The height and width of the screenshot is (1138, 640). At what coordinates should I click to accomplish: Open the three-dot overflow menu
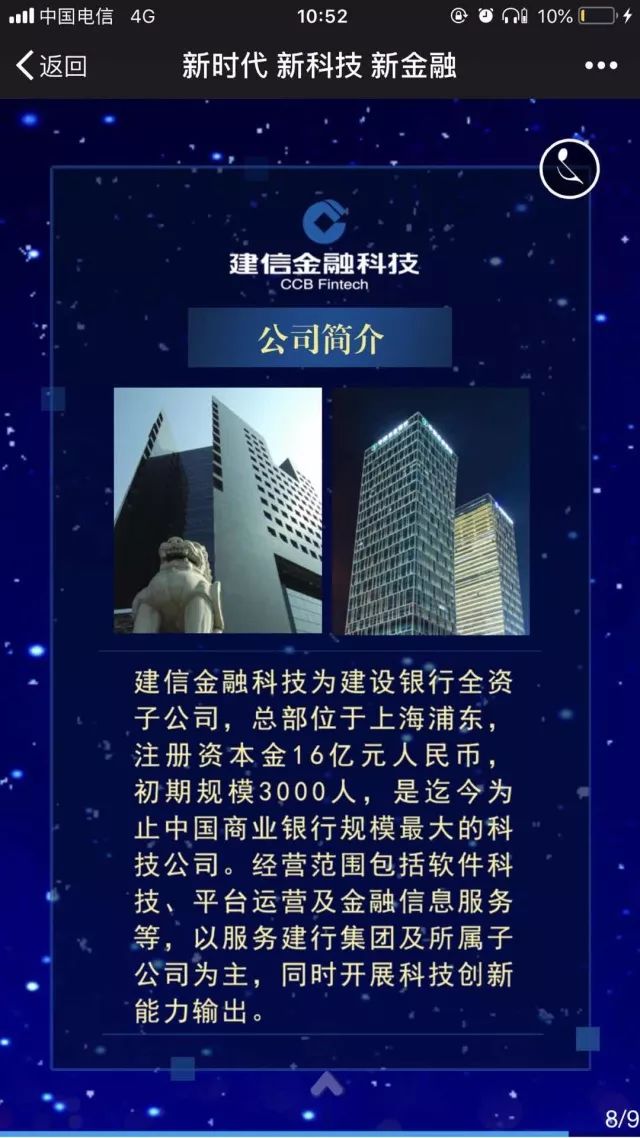click(600, 66)
